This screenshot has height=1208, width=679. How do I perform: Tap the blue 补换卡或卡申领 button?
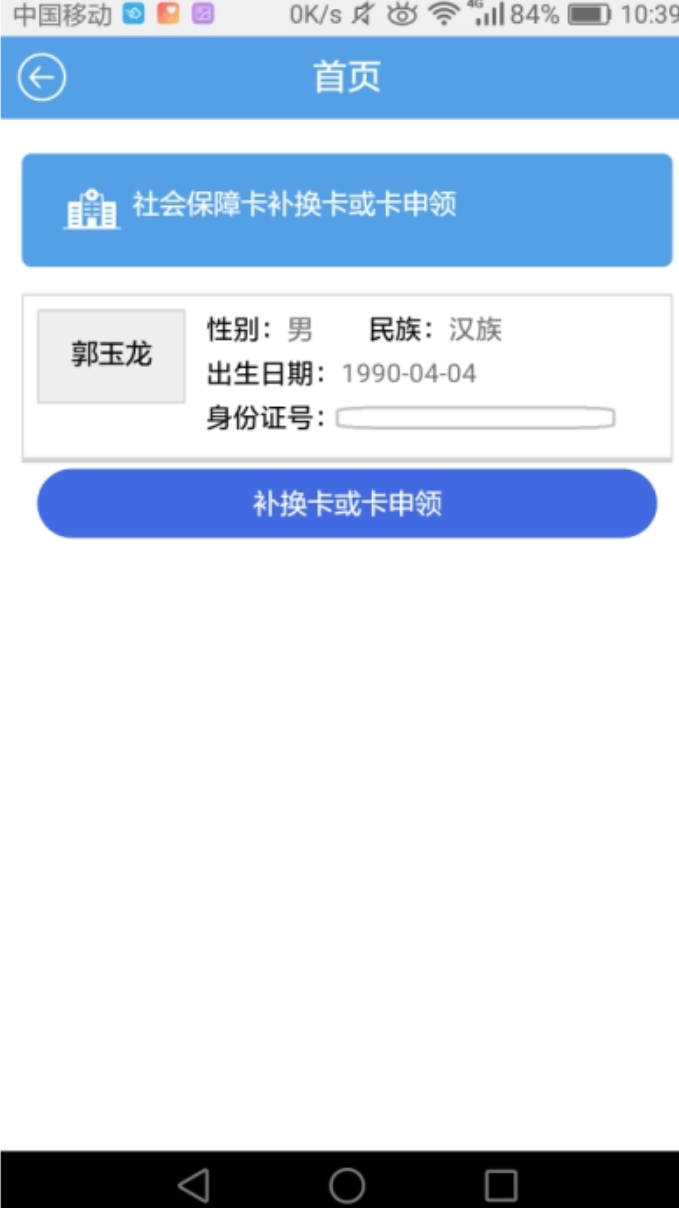[347, 504]
